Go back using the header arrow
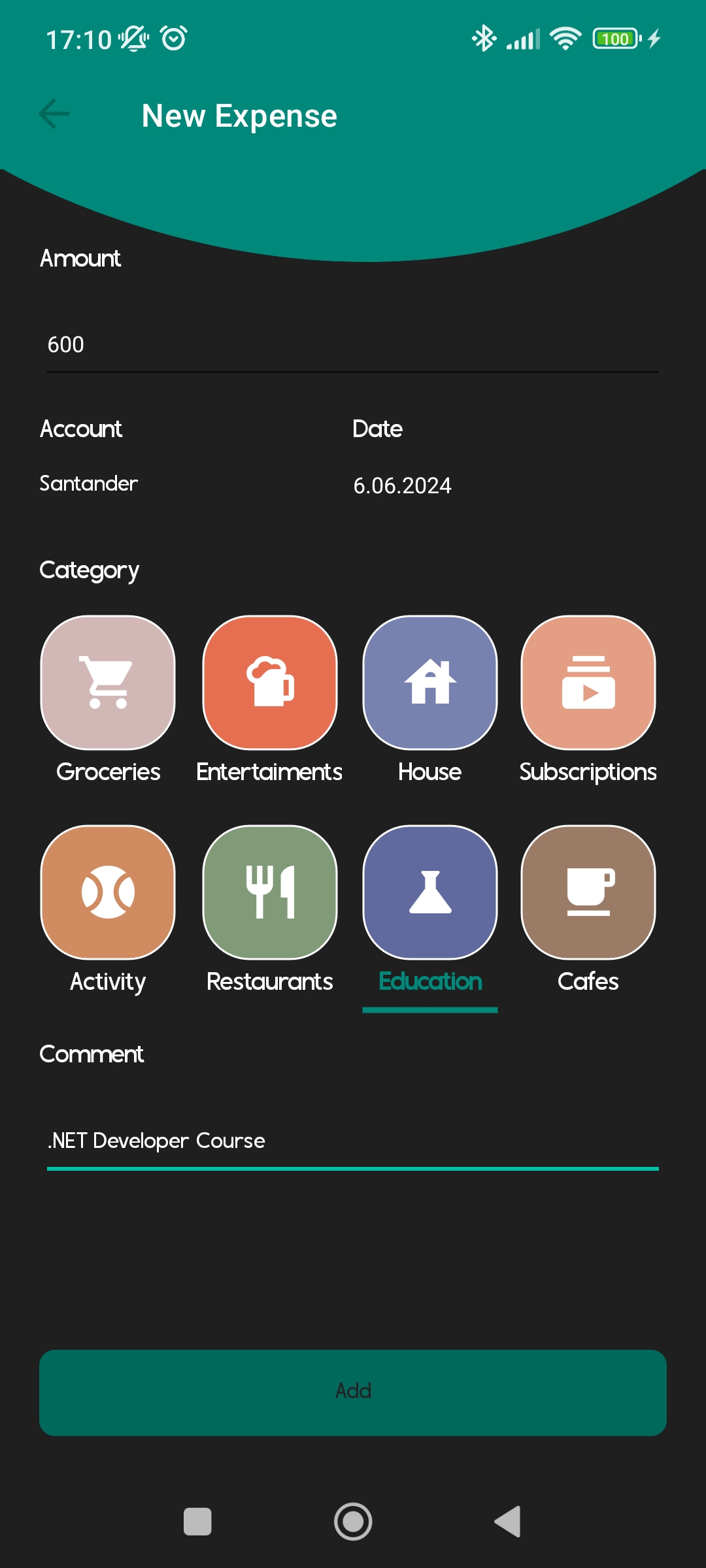 coord(54,114)
